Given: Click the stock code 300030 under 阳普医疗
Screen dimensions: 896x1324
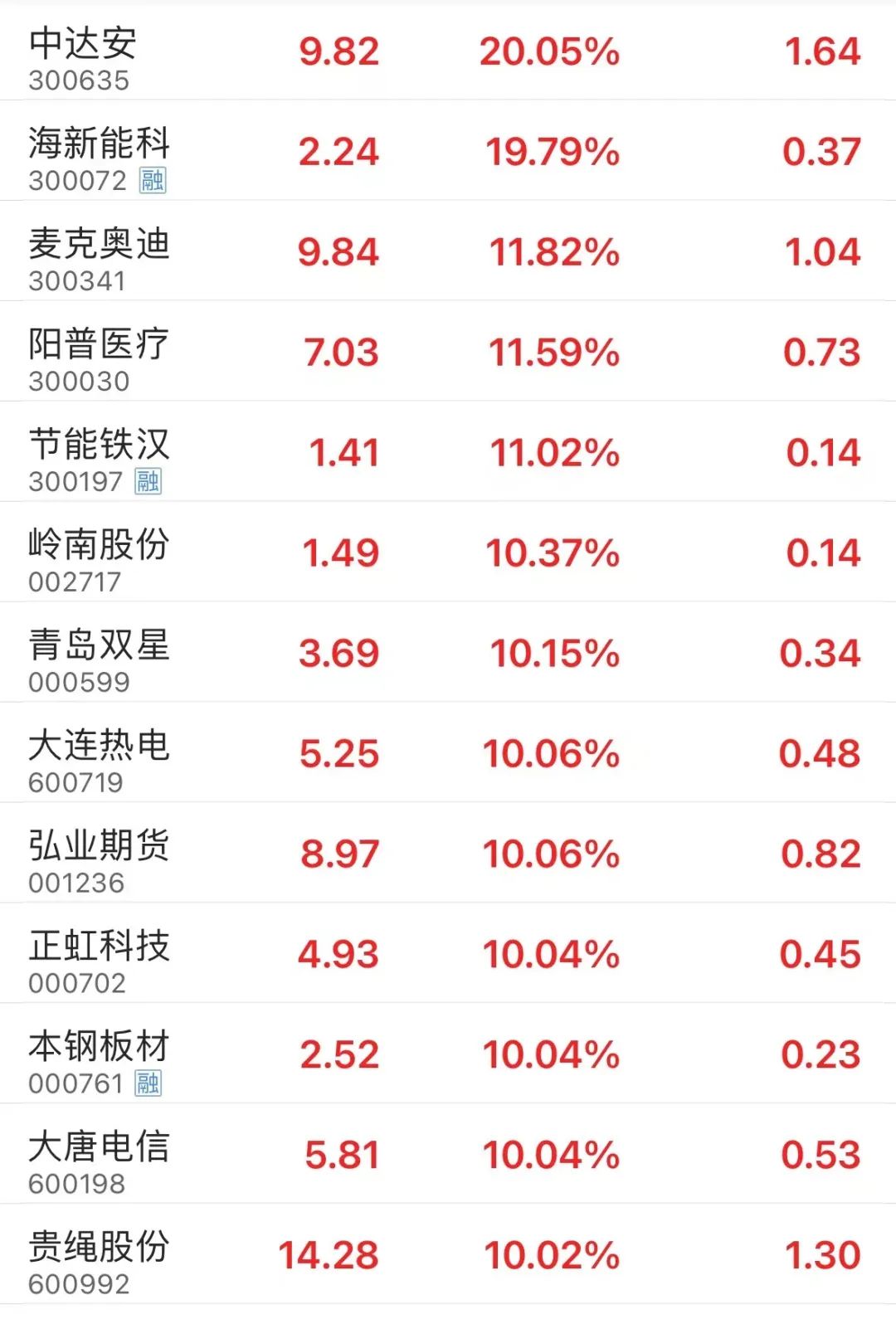Looking at the screenshot, I should pyautogui.click(x=78, y=379).
